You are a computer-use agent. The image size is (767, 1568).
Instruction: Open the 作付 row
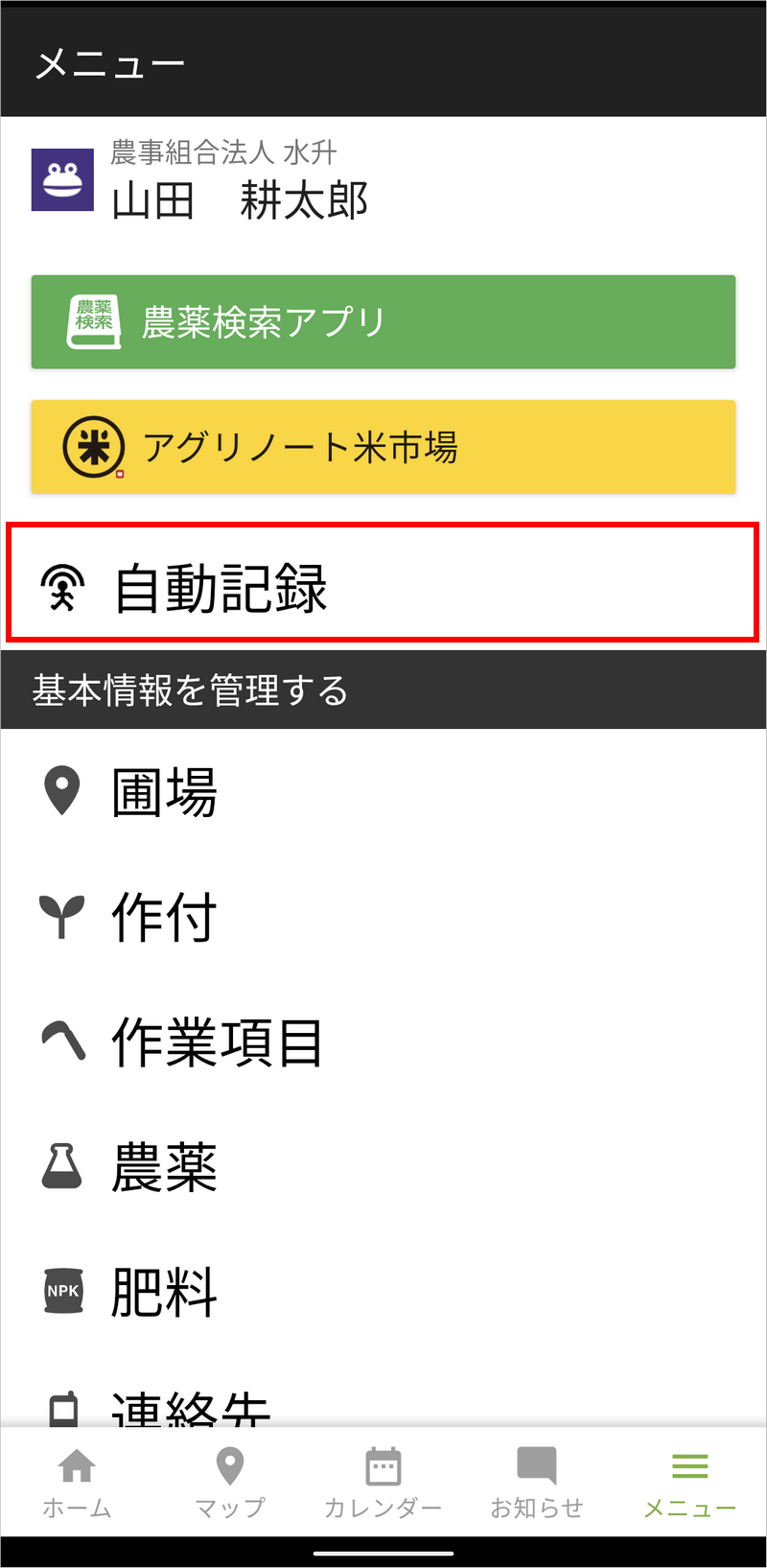click(383, 917)
